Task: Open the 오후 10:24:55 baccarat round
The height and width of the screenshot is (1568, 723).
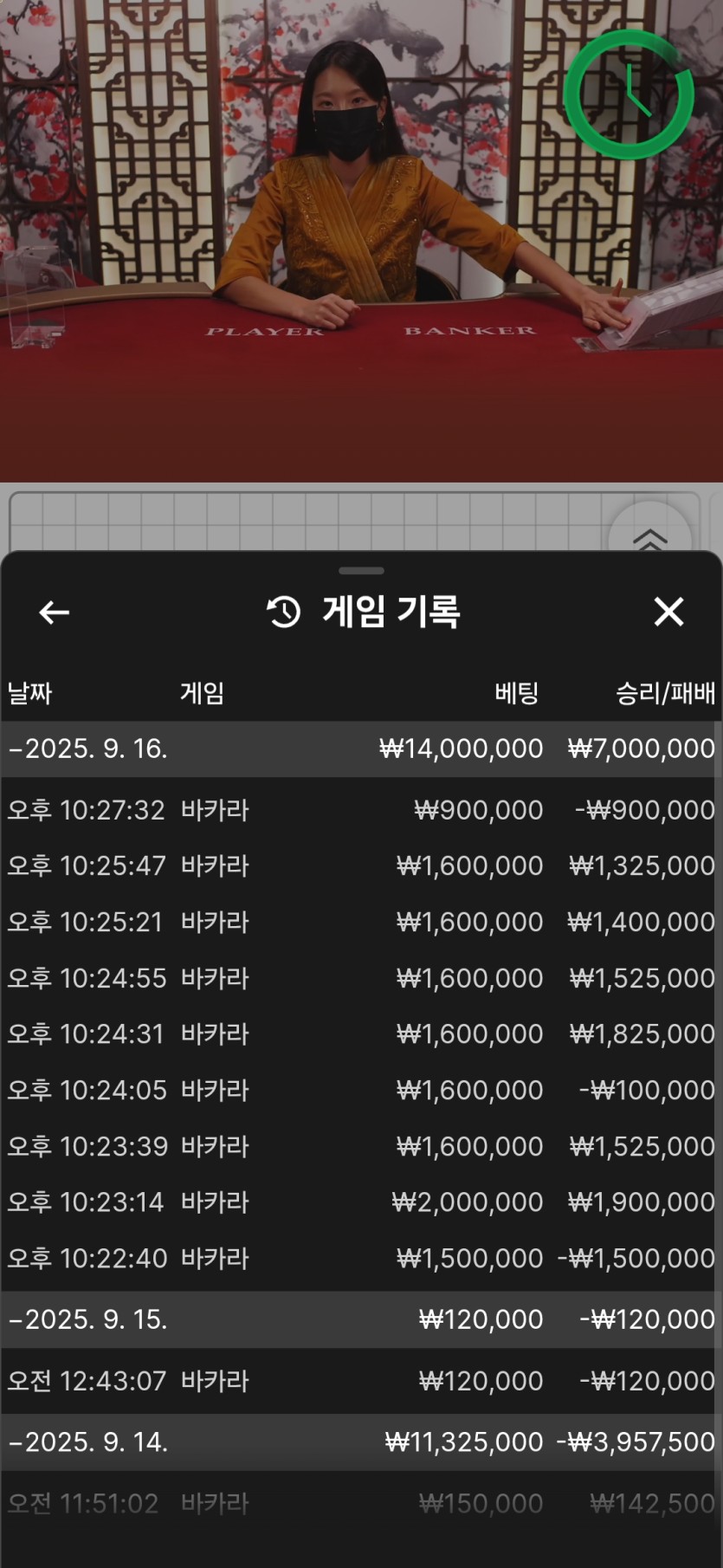Action: (x=361, y=978)
